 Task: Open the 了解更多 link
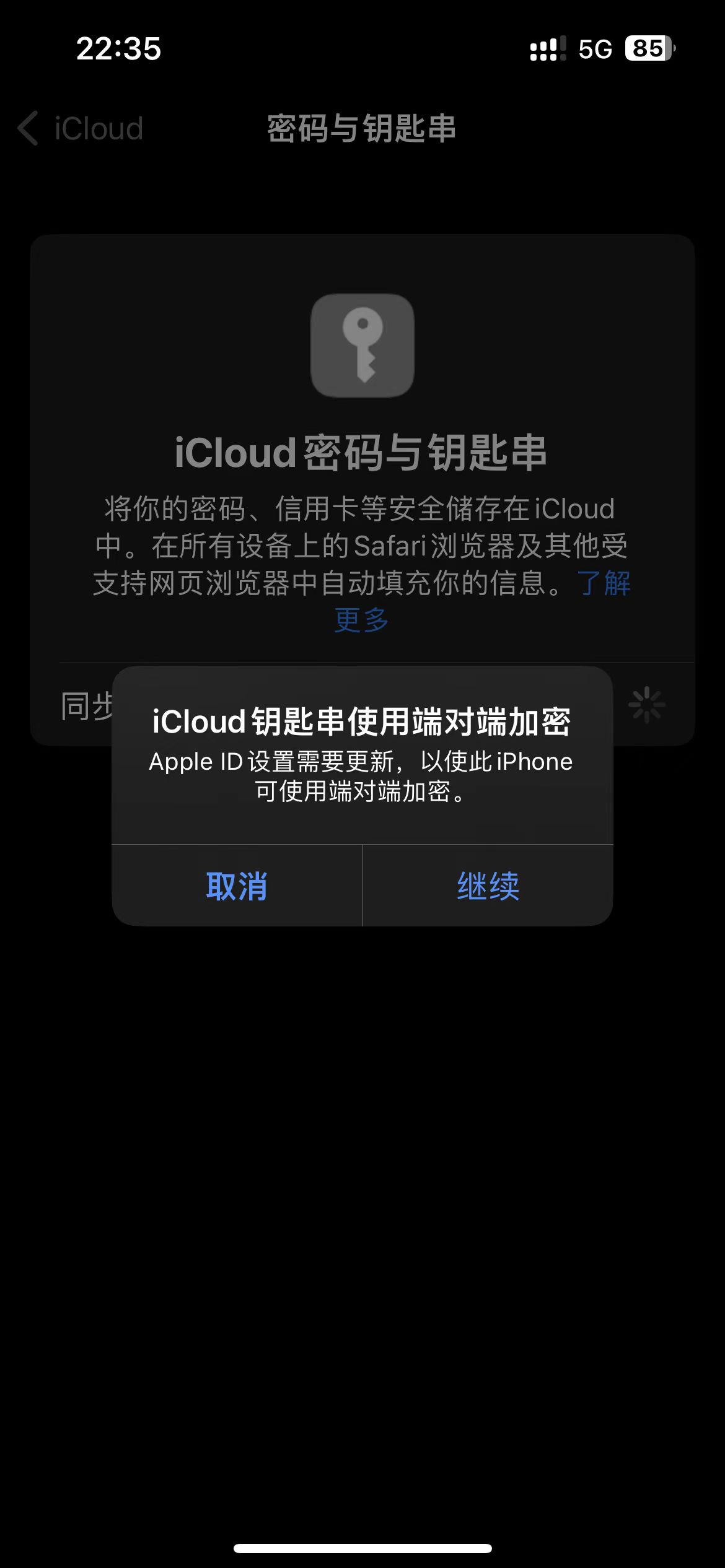[x=362, y=620]
